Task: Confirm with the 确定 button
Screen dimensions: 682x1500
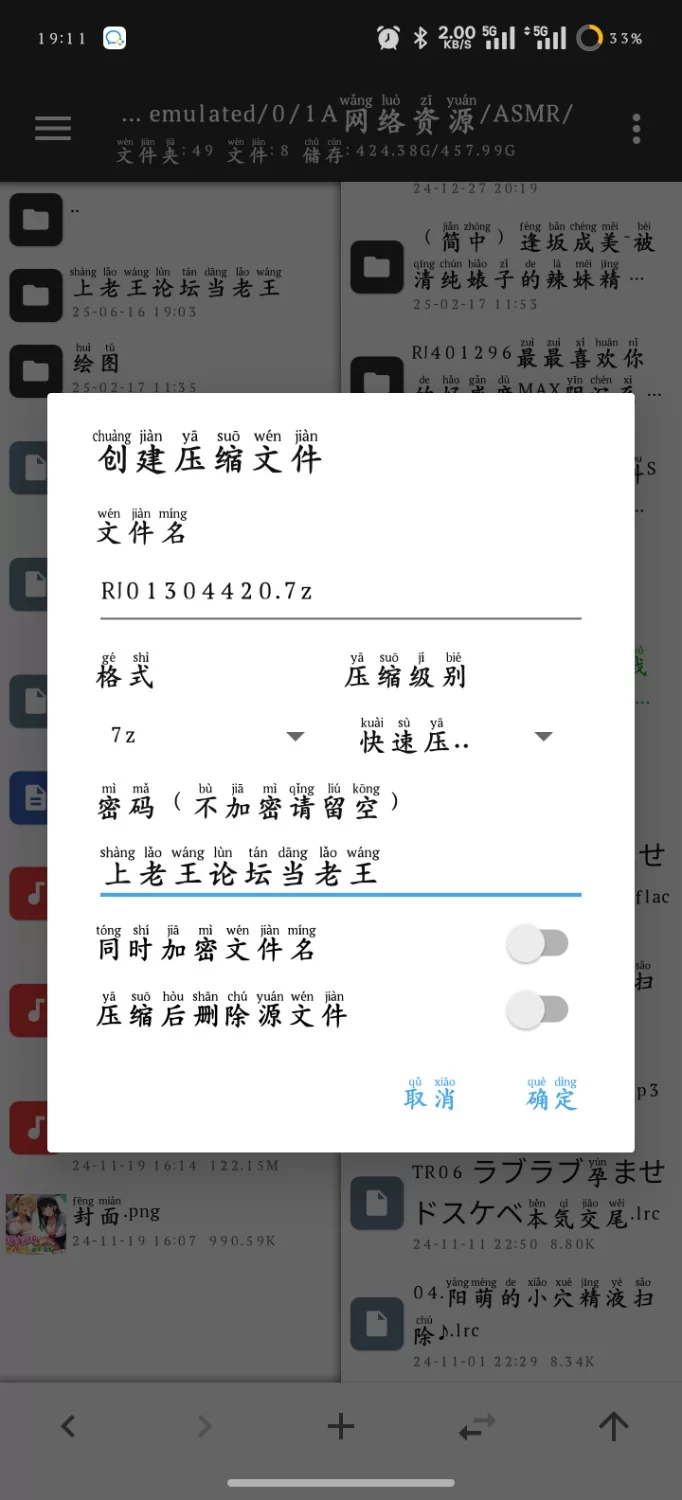Action: [x=551, y=1097]
